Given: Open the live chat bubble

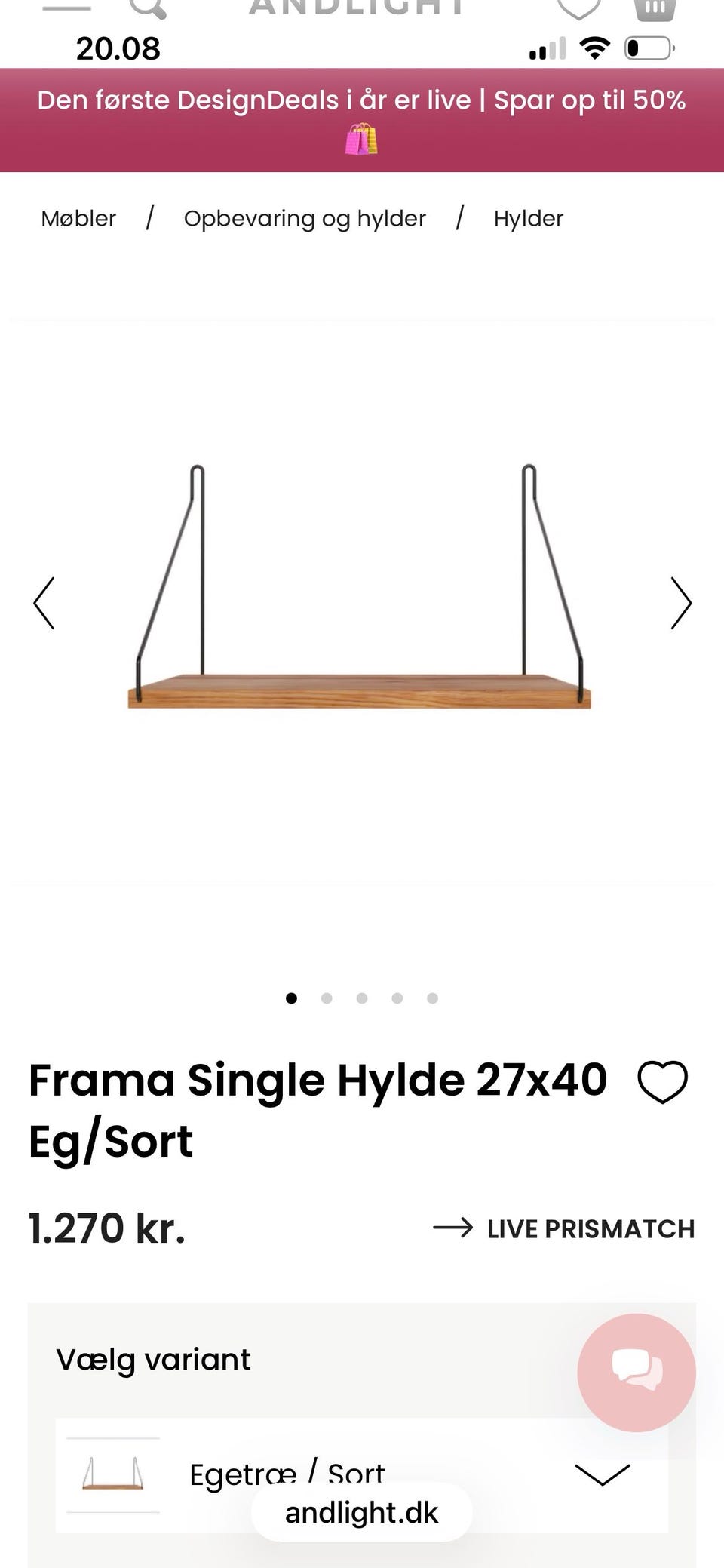Looking at the screenshot, I should [x=637, y=1372].
